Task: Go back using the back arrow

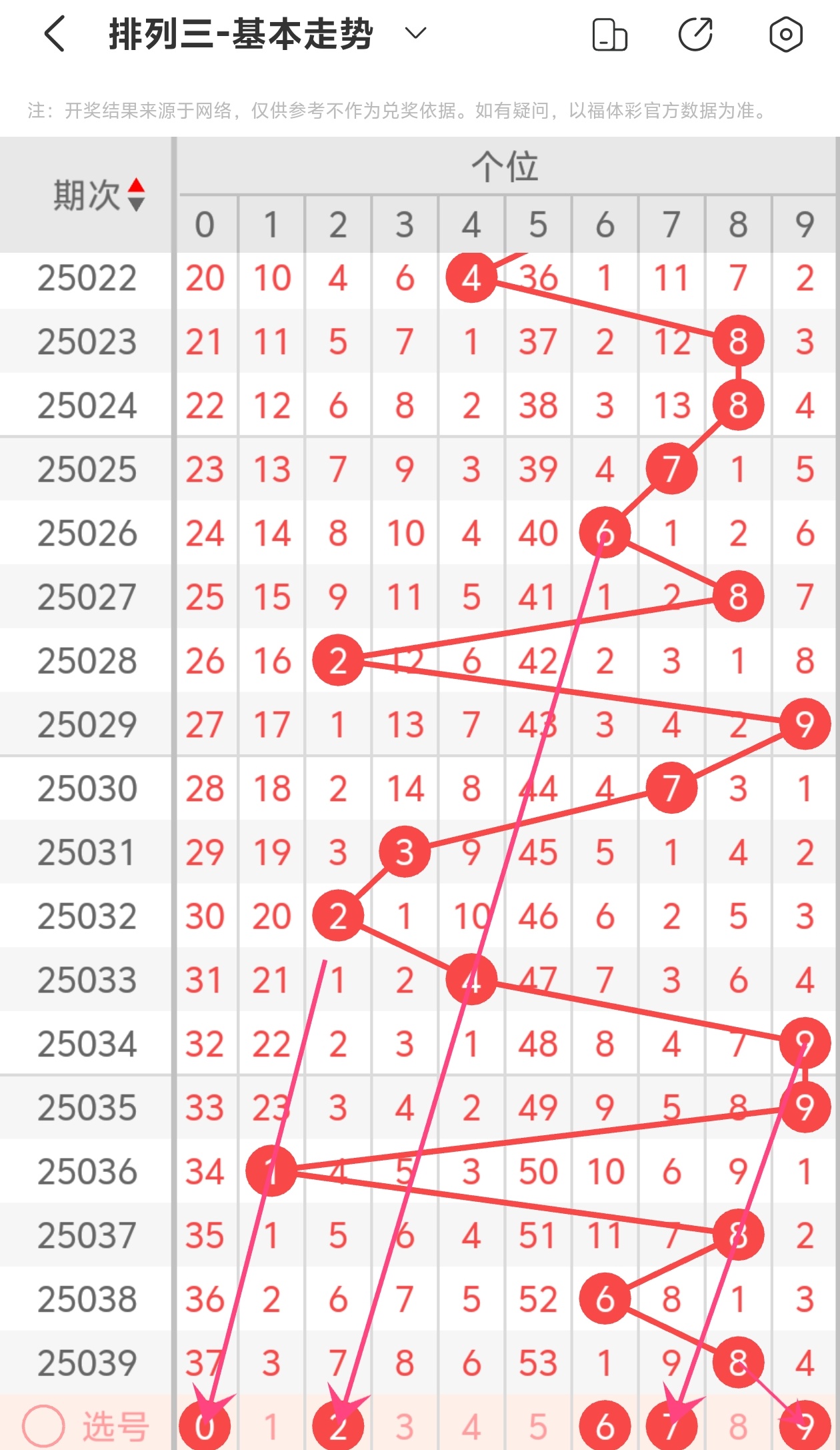Action: tap(55, 34)
